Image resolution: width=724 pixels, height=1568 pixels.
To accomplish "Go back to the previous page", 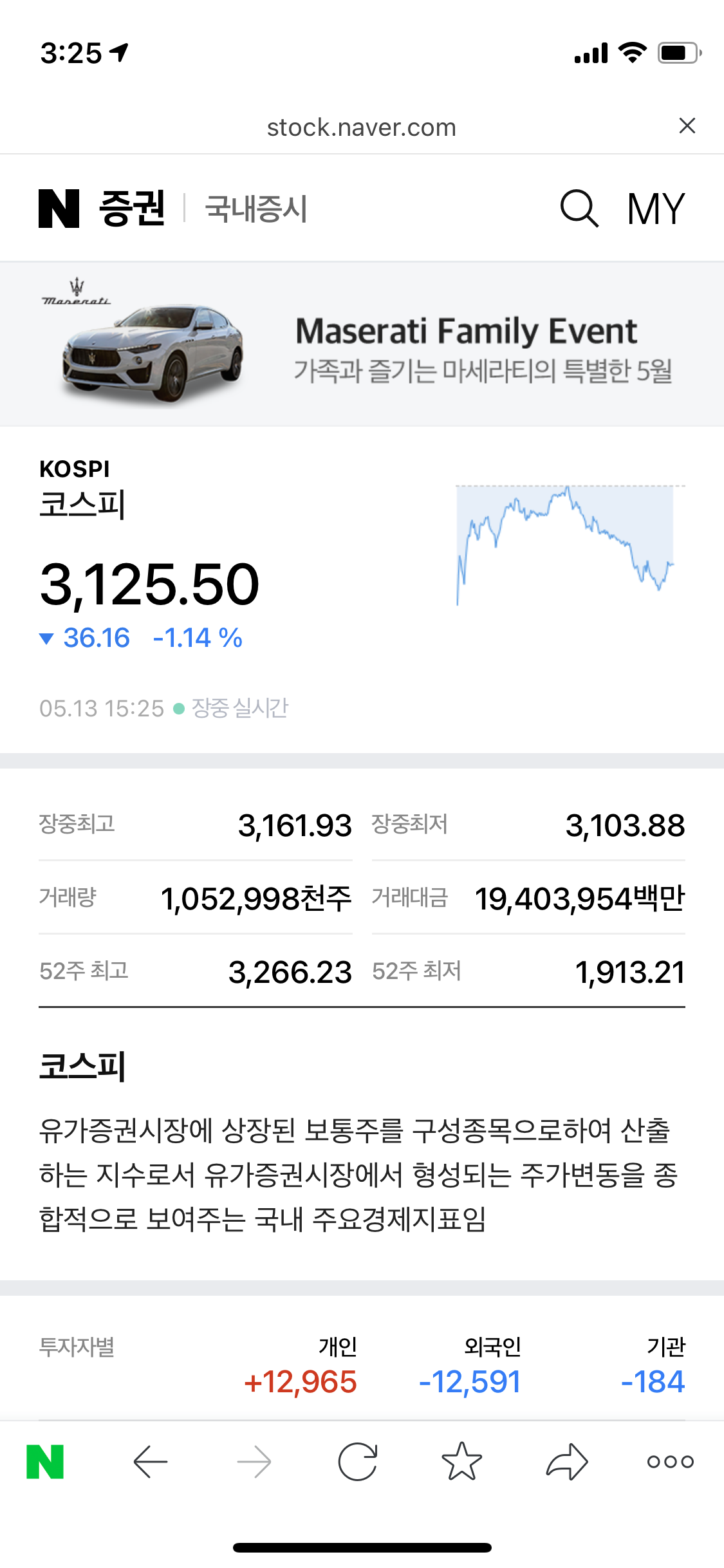I will (x=150, y=1462).
